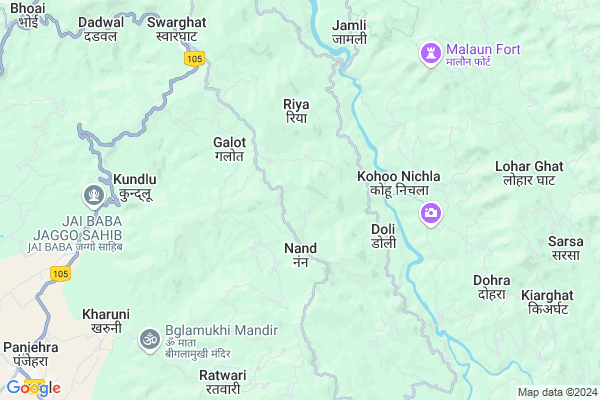Open the Malaun Fort marker
This screenshot has width=600, height=400.
tap(432, 49)
